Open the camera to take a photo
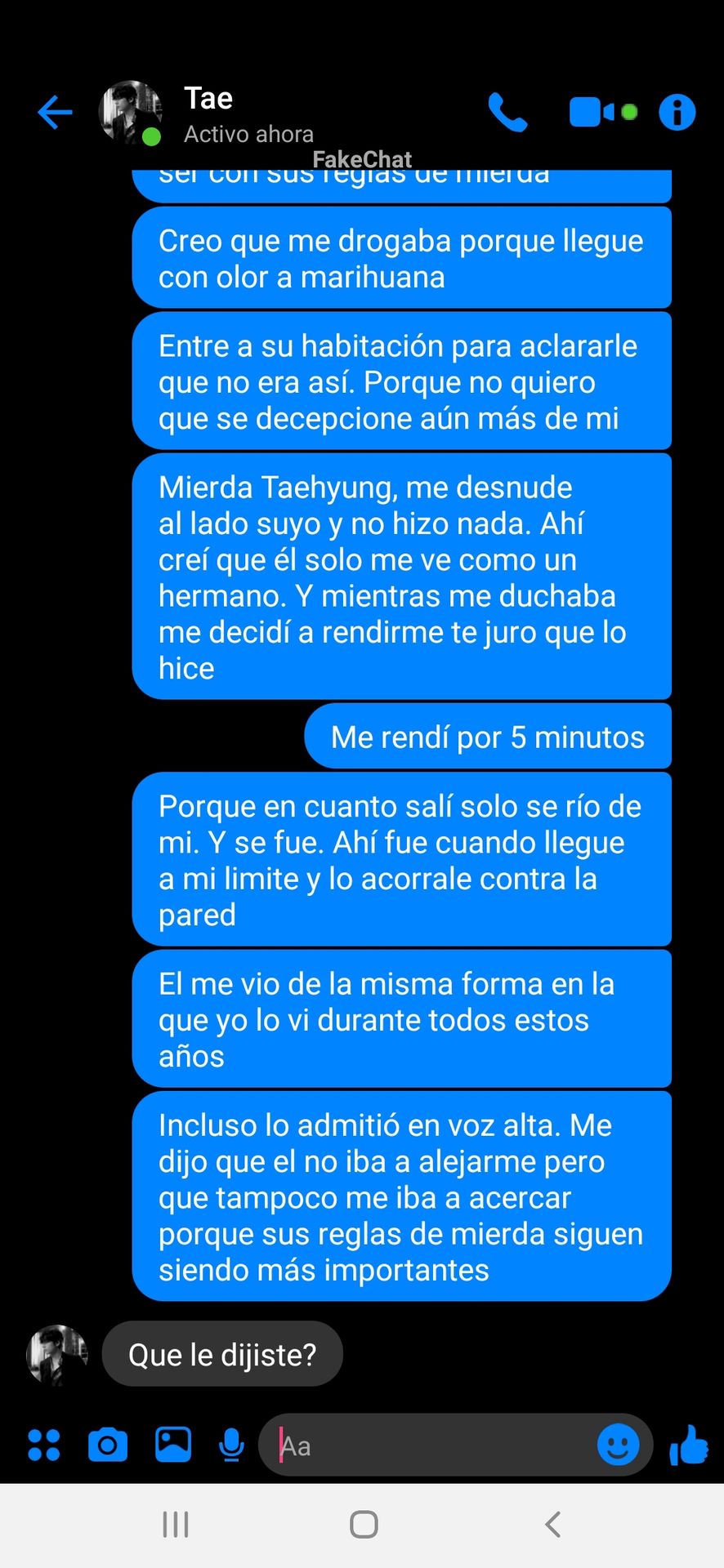The width and height of the screenshot is (724, 1568). (108, 1445)
